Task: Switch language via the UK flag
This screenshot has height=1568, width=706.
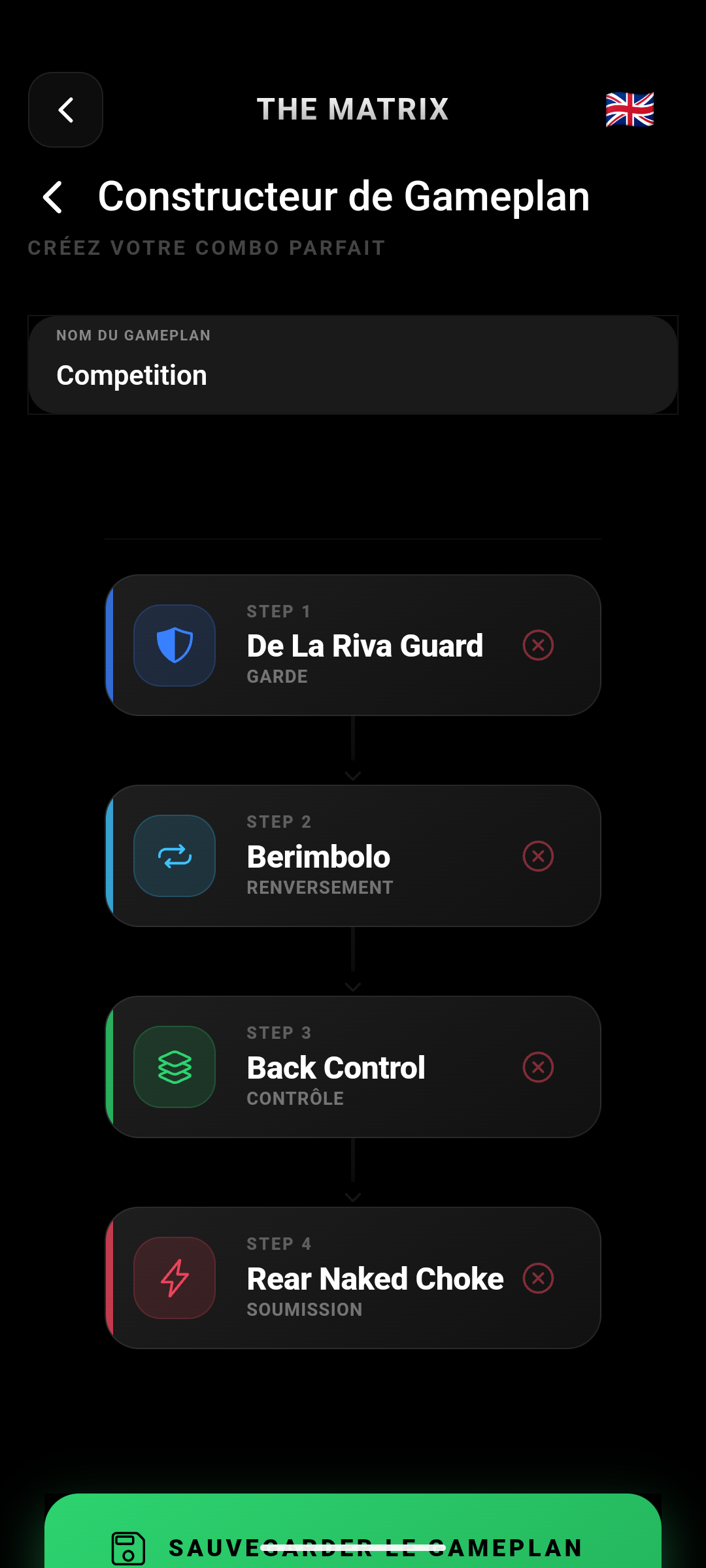Action: pos(630,109)
